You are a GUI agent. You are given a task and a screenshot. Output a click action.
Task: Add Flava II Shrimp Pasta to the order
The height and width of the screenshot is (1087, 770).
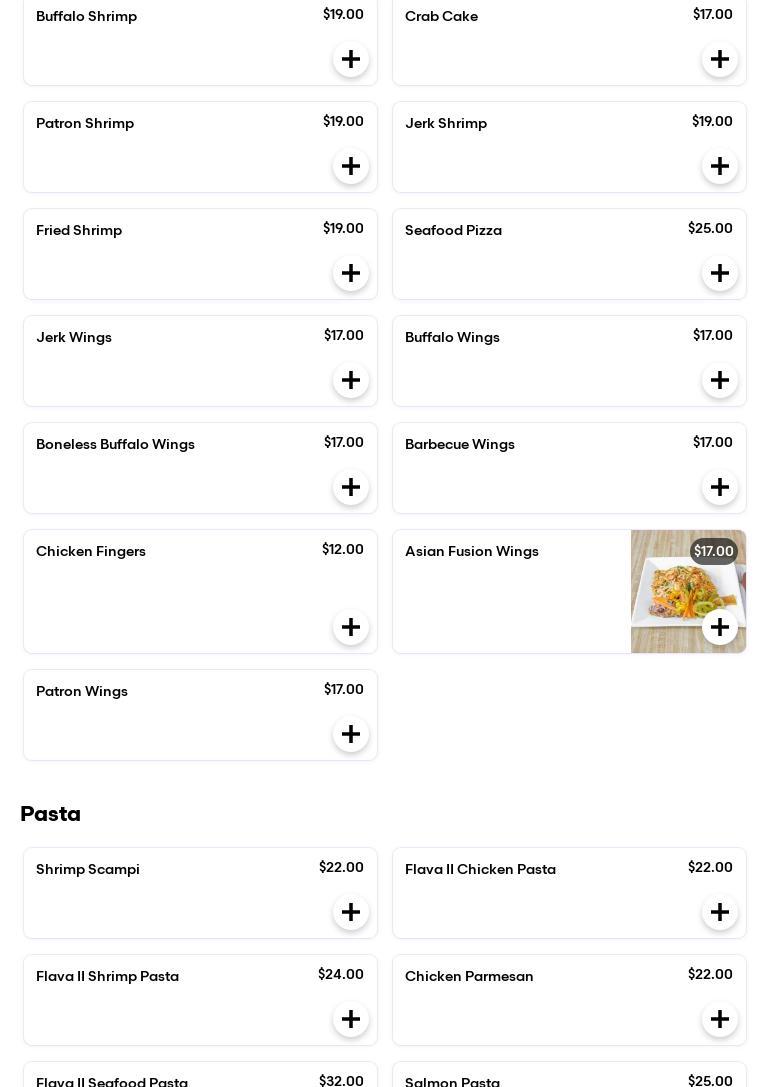(x=351, y=1019)
